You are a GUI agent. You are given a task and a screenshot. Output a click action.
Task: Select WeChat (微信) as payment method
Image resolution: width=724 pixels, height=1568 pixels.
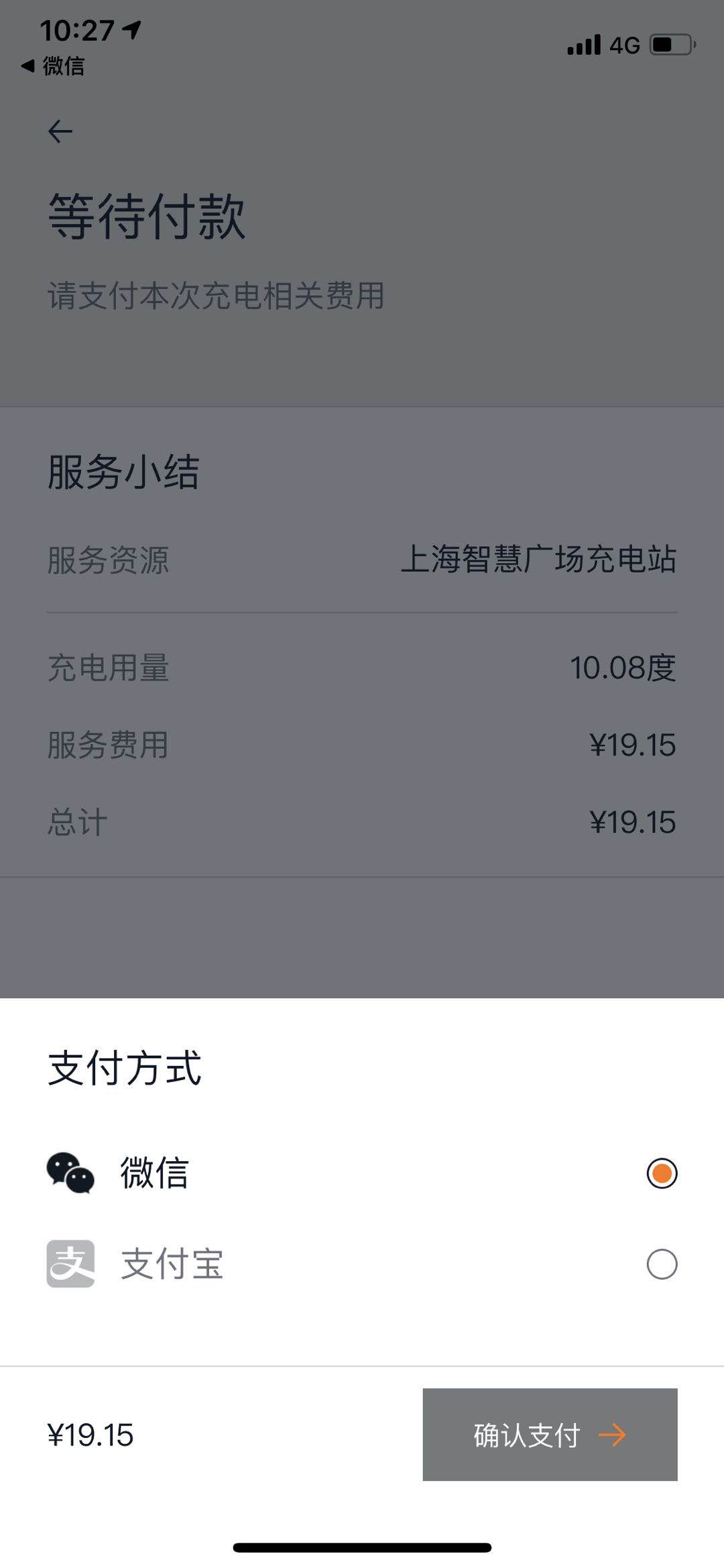click(362, 1173)
